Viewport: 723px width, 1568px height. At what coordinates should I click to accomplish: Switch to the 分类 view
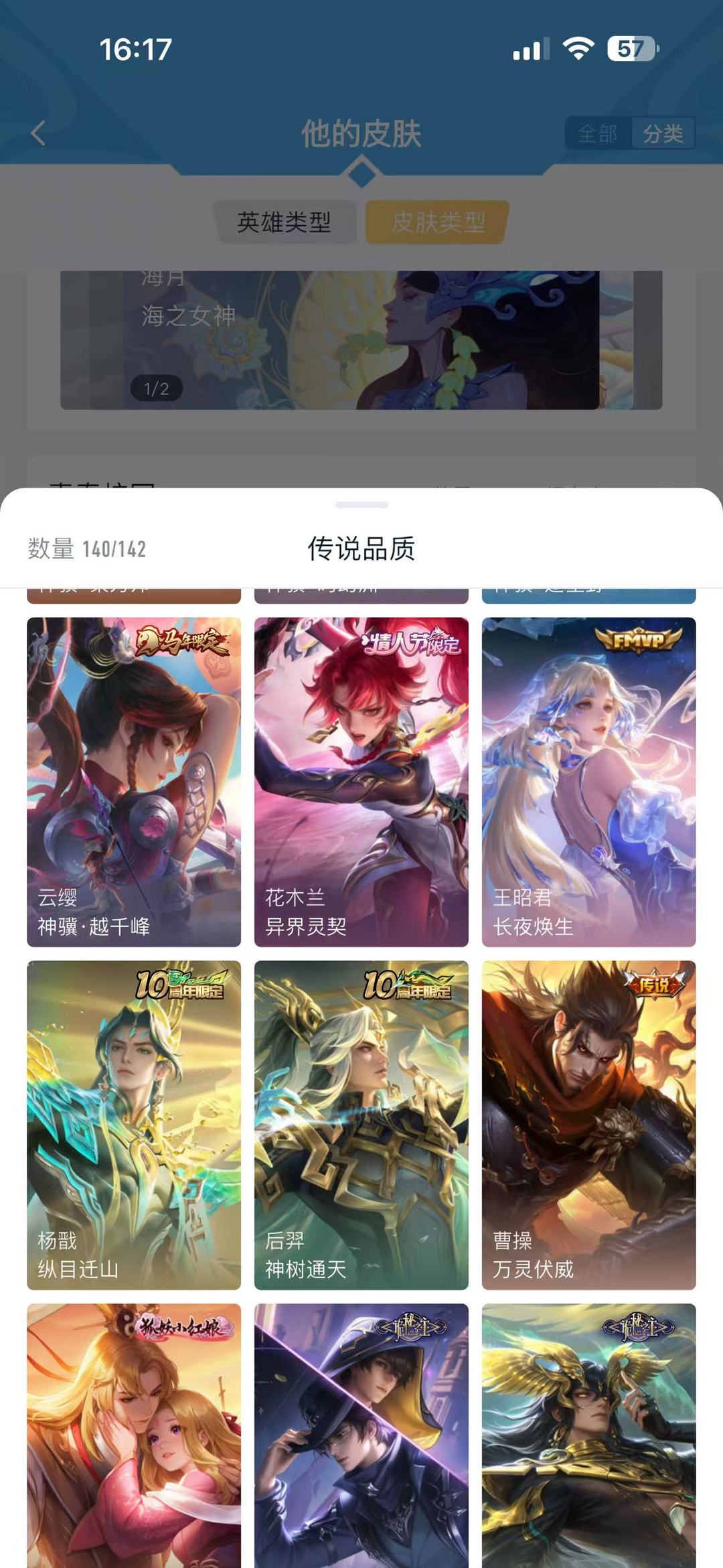point(663,133)
